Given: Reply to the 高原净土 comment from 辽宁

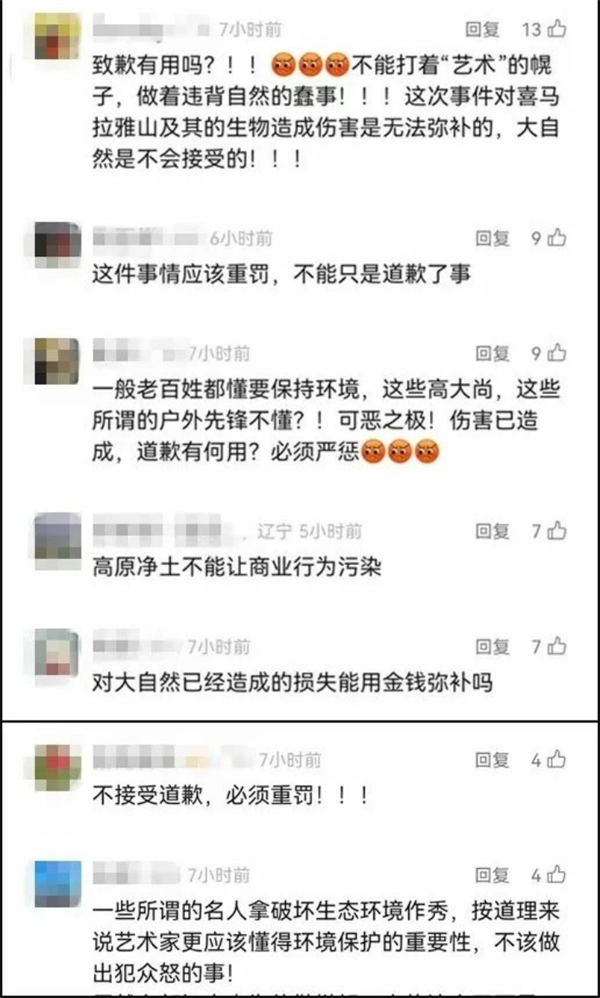Looking at the screenshot, I should tap(492, 530).
